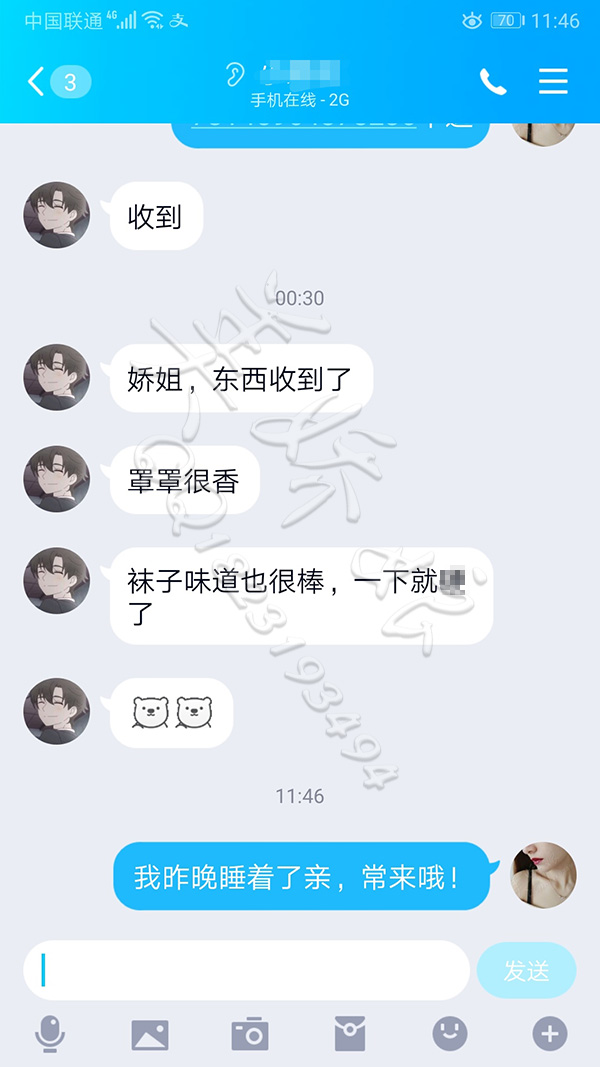Open the photo gallery picker
This screenshot has width=600, height=1067.
[x=150, y=1034]
